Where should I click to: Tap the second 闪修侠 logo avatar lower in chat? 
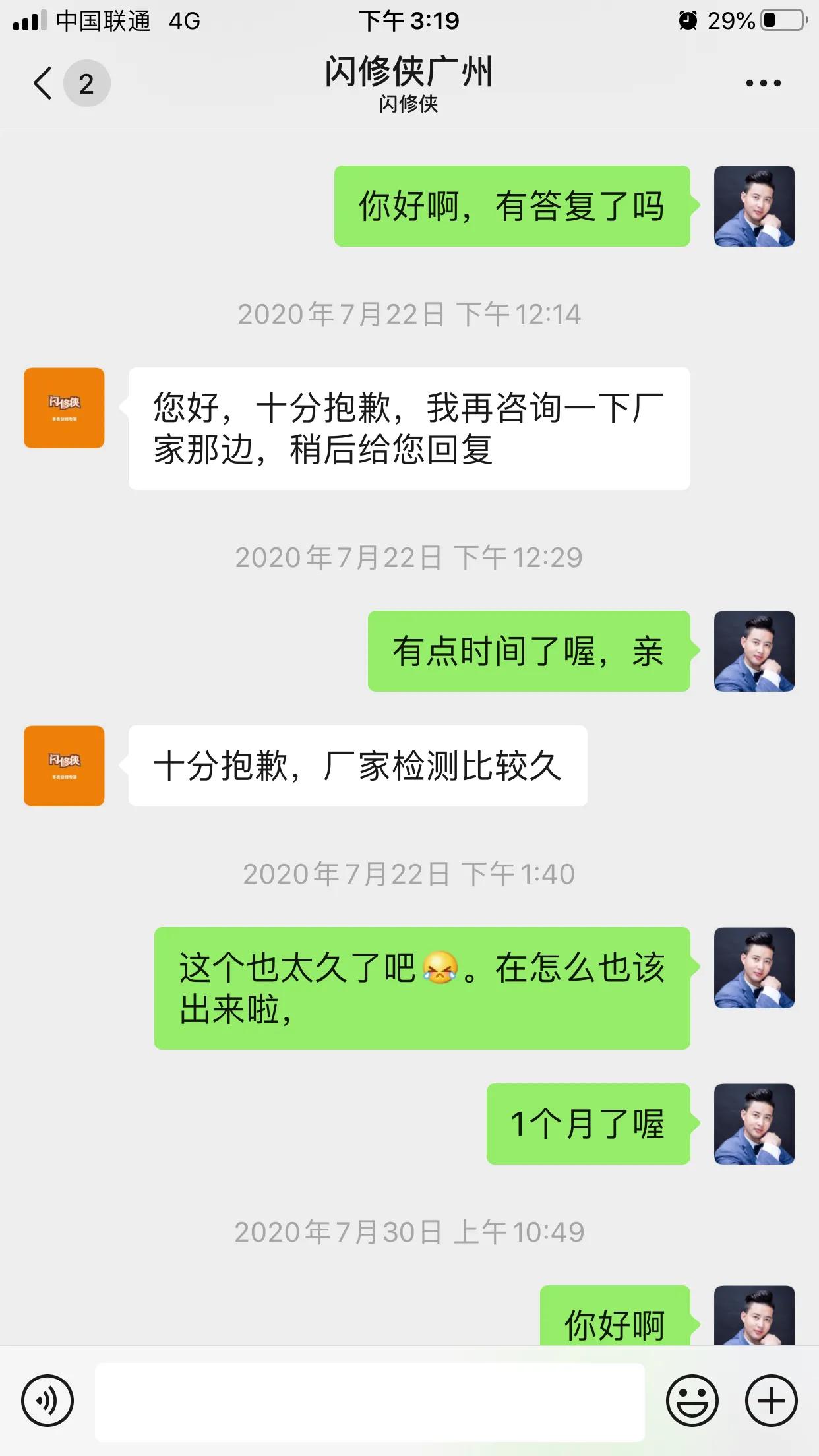click(x=63, y=765)
